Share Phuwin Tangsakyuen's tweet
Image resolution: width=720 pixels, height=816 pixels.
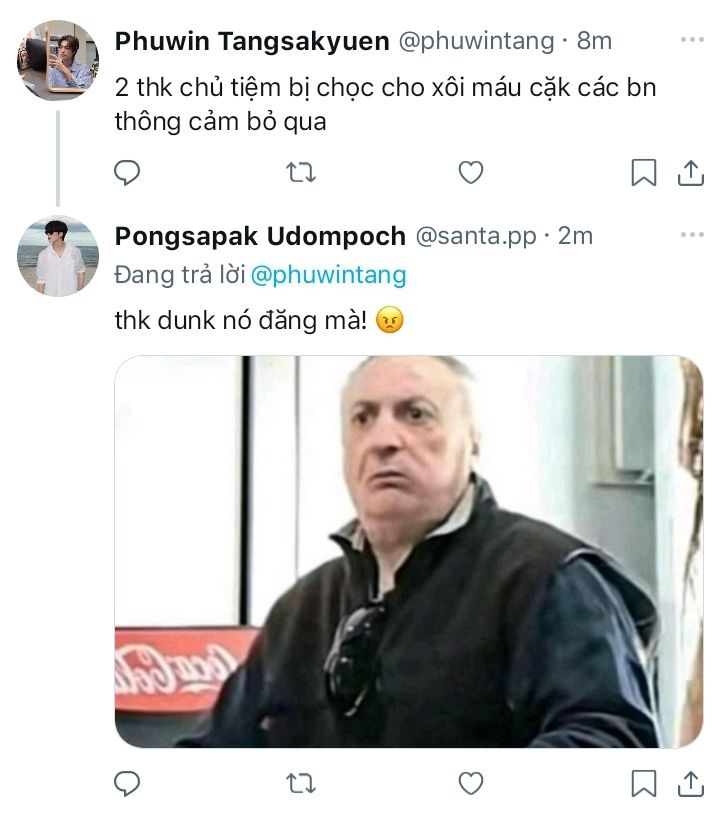click(x=690, y=173)
